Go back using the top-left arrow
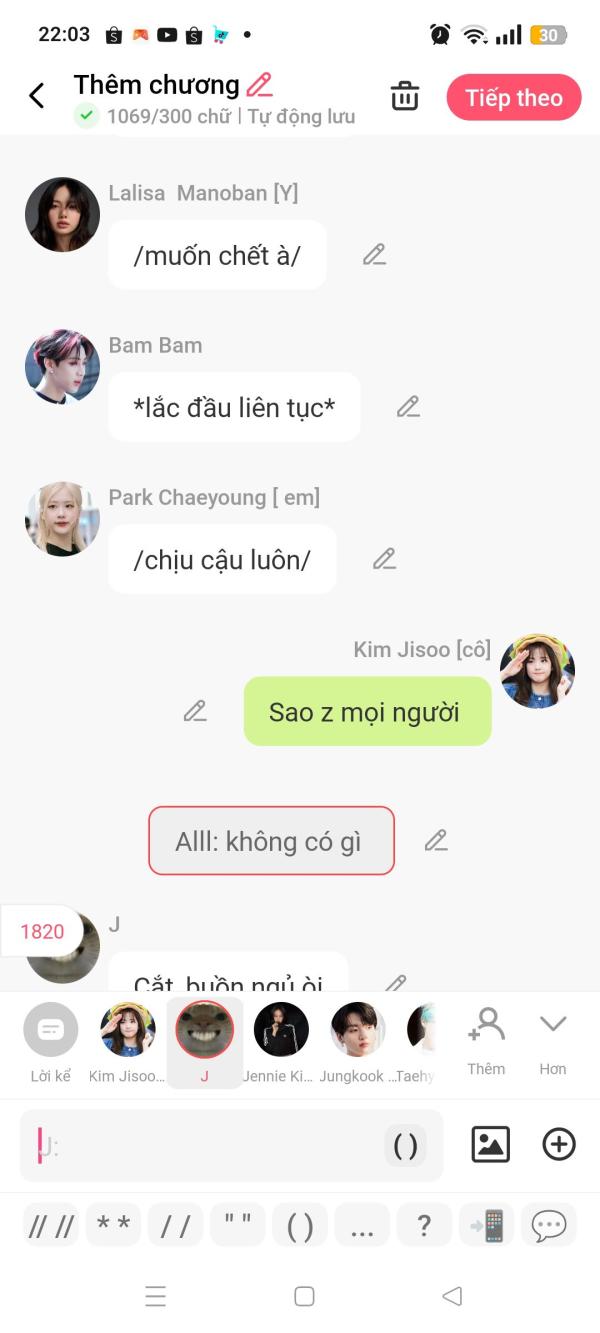 pos(37,96)
